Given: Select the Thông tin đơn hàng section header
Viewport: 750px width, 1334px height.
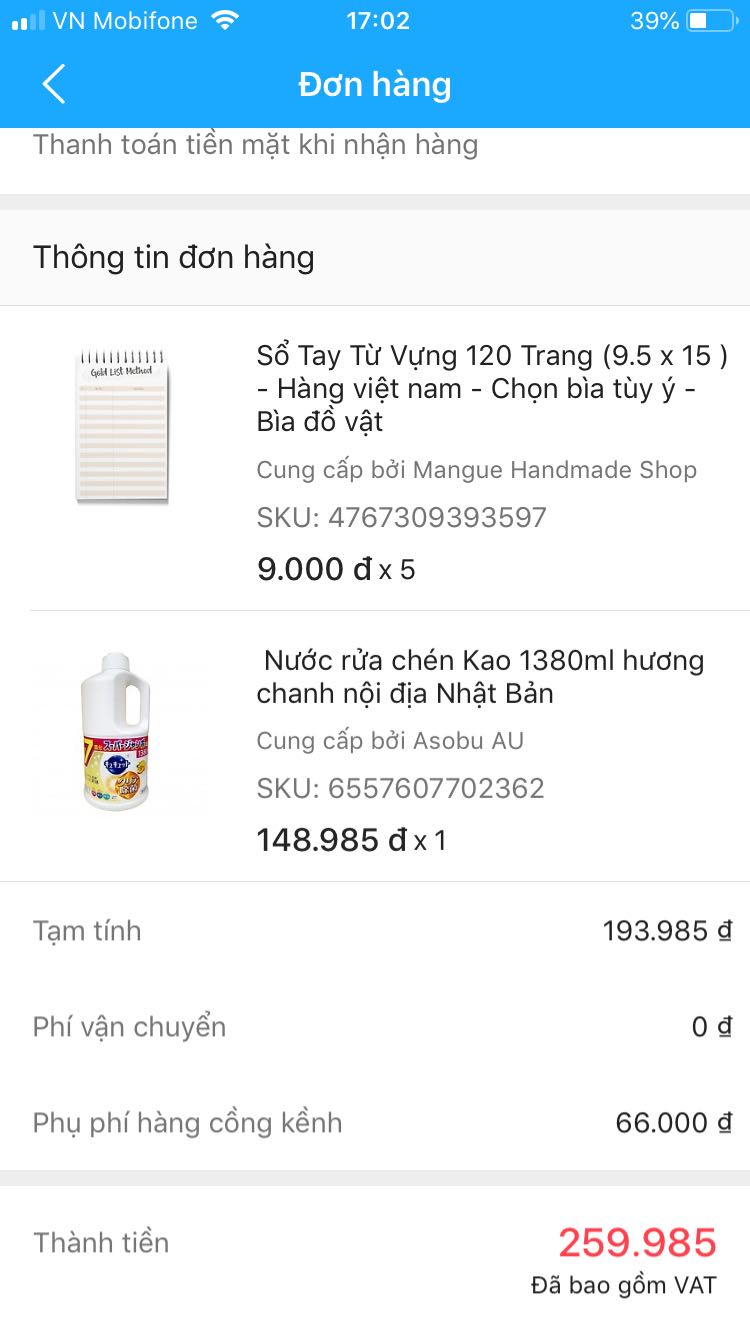Looking at the screenshot, I should tap(173, 257).
